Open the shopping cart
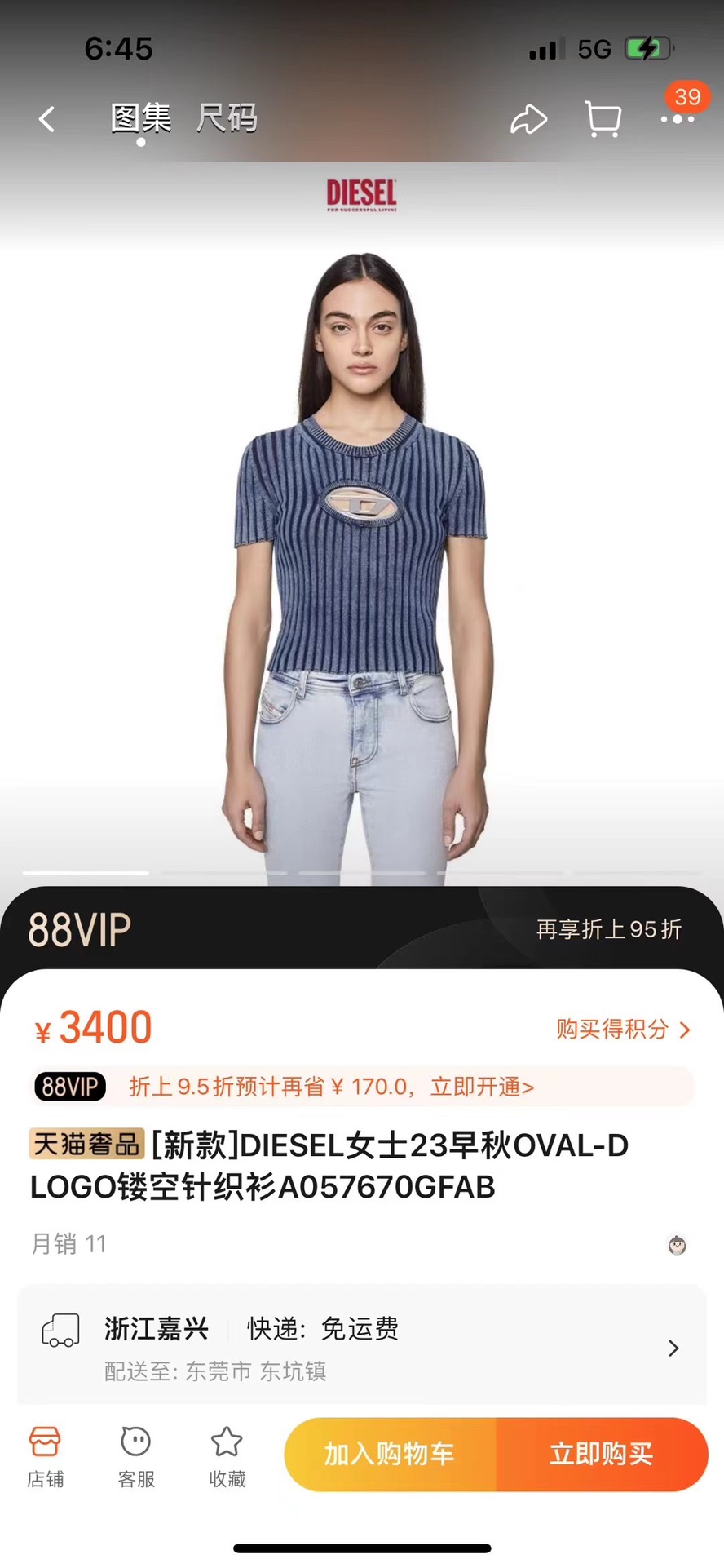The height and width of the screenshot is (1568, 724). [x=603, y=119]
